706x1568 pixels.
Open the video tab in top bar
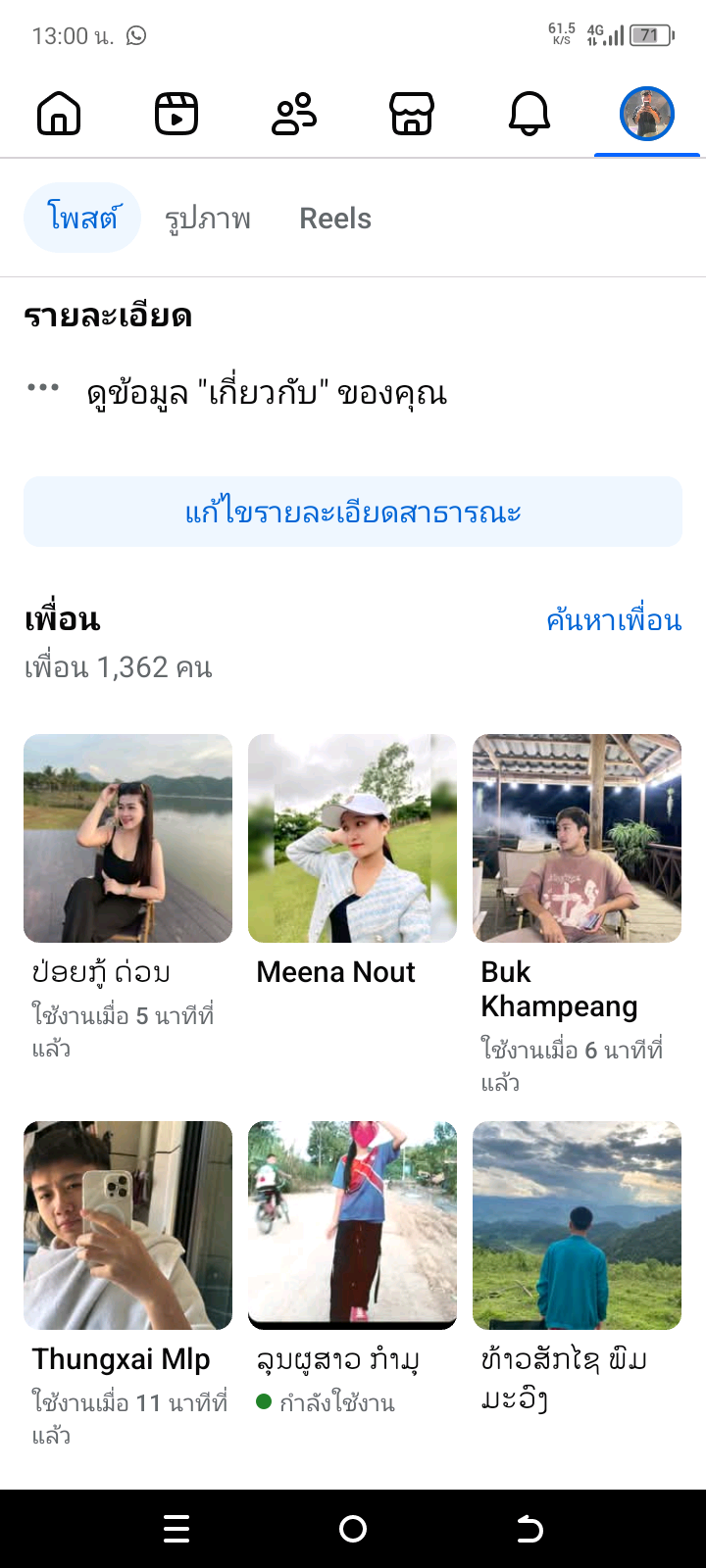(176, 115)
